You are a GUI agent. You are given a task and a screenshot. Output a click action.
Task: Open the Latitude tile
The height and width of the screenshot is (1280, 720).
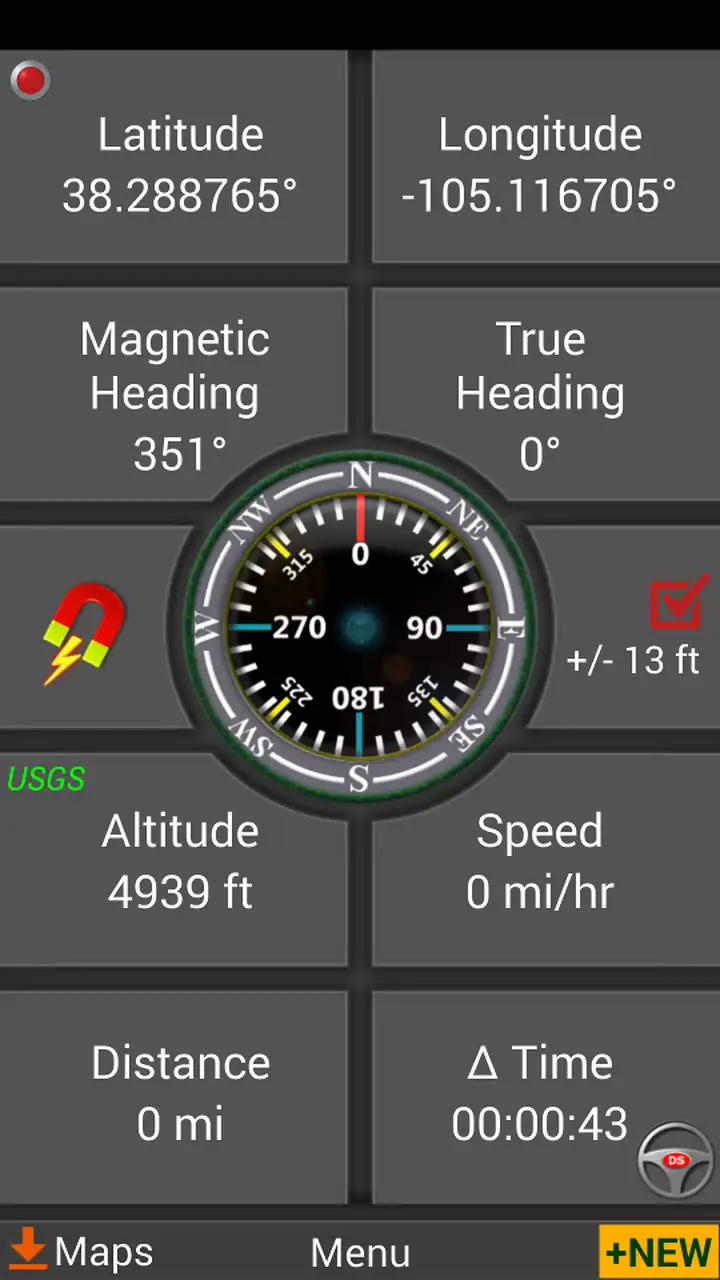click(173, 157)
